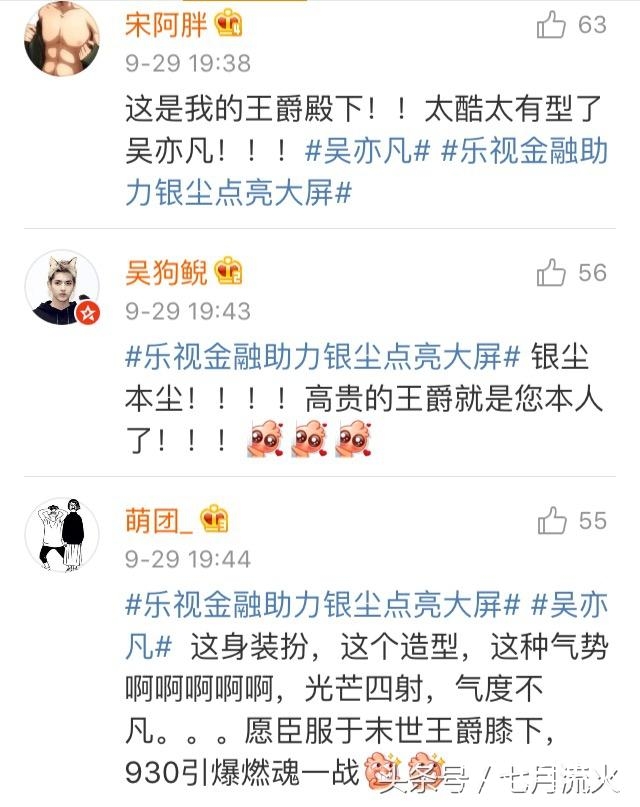The height and width of the screenshot is (807, 640).
Task: Open 萌团_'s profile avatar
Action: pos(61,534)
